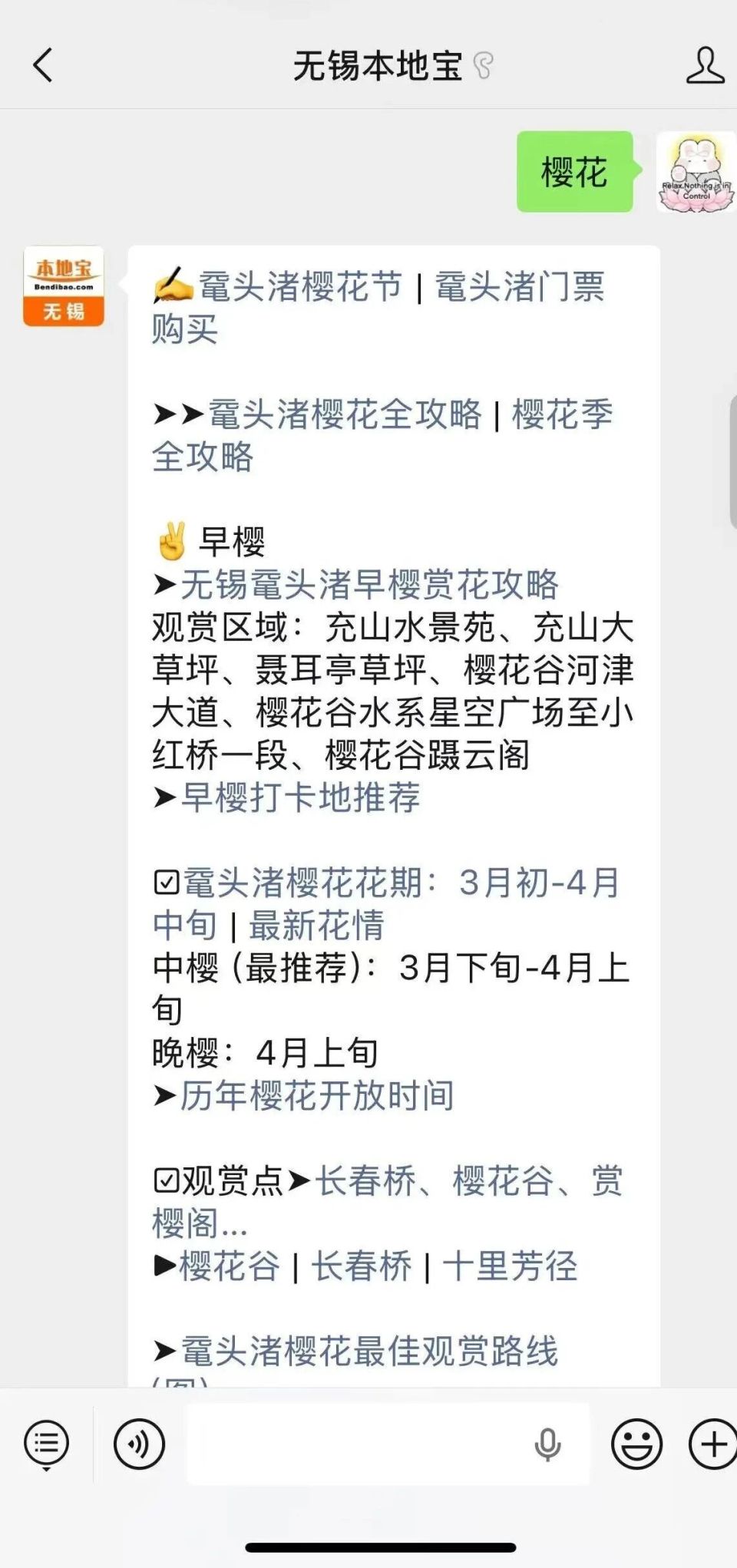The image size is (737, 1568).
Task: Tap the 无锡本地宝 account avatar
Action: [63, 286]
